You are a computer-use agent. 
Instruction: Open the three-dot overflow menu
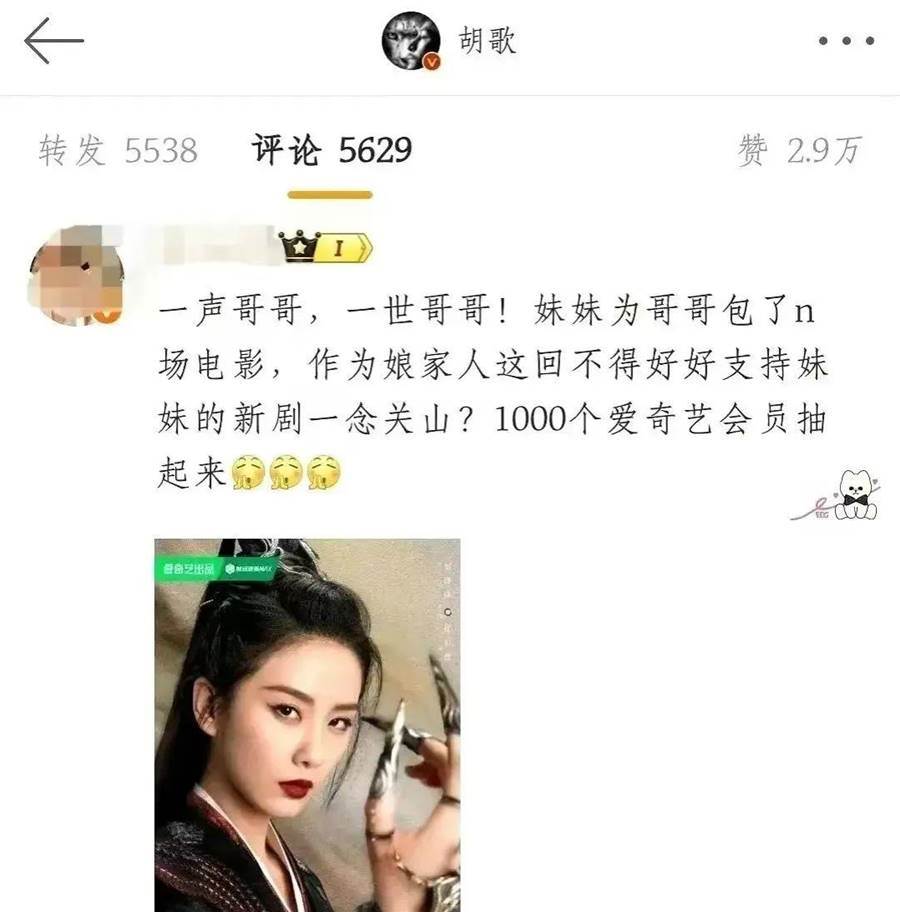pos(846,42)
